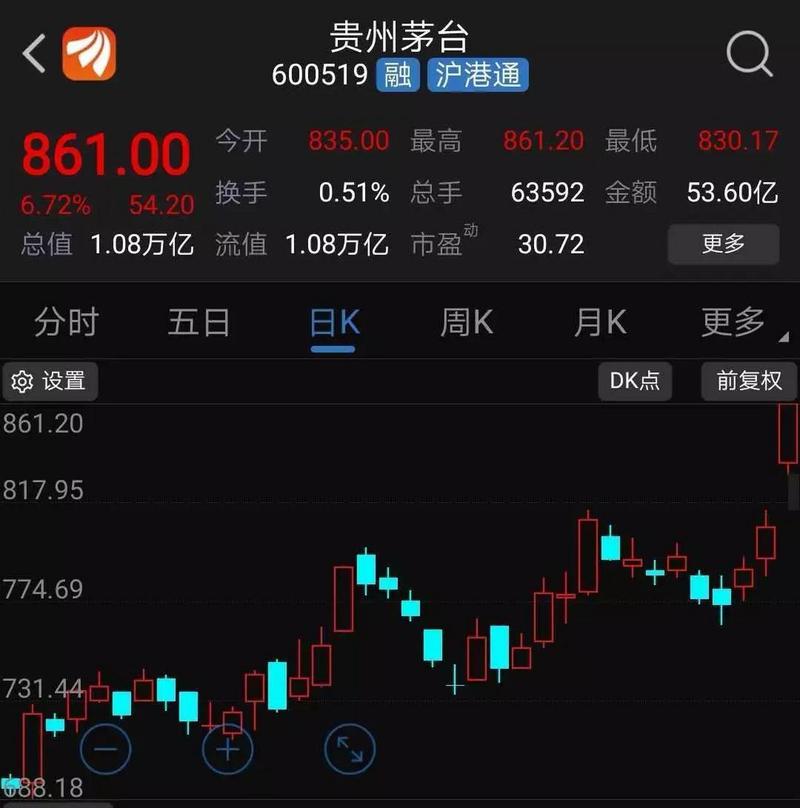Viewport: 800px width, 808px height.
Task: Switch to the 五日 five-day tab
Action: point(199,322)
